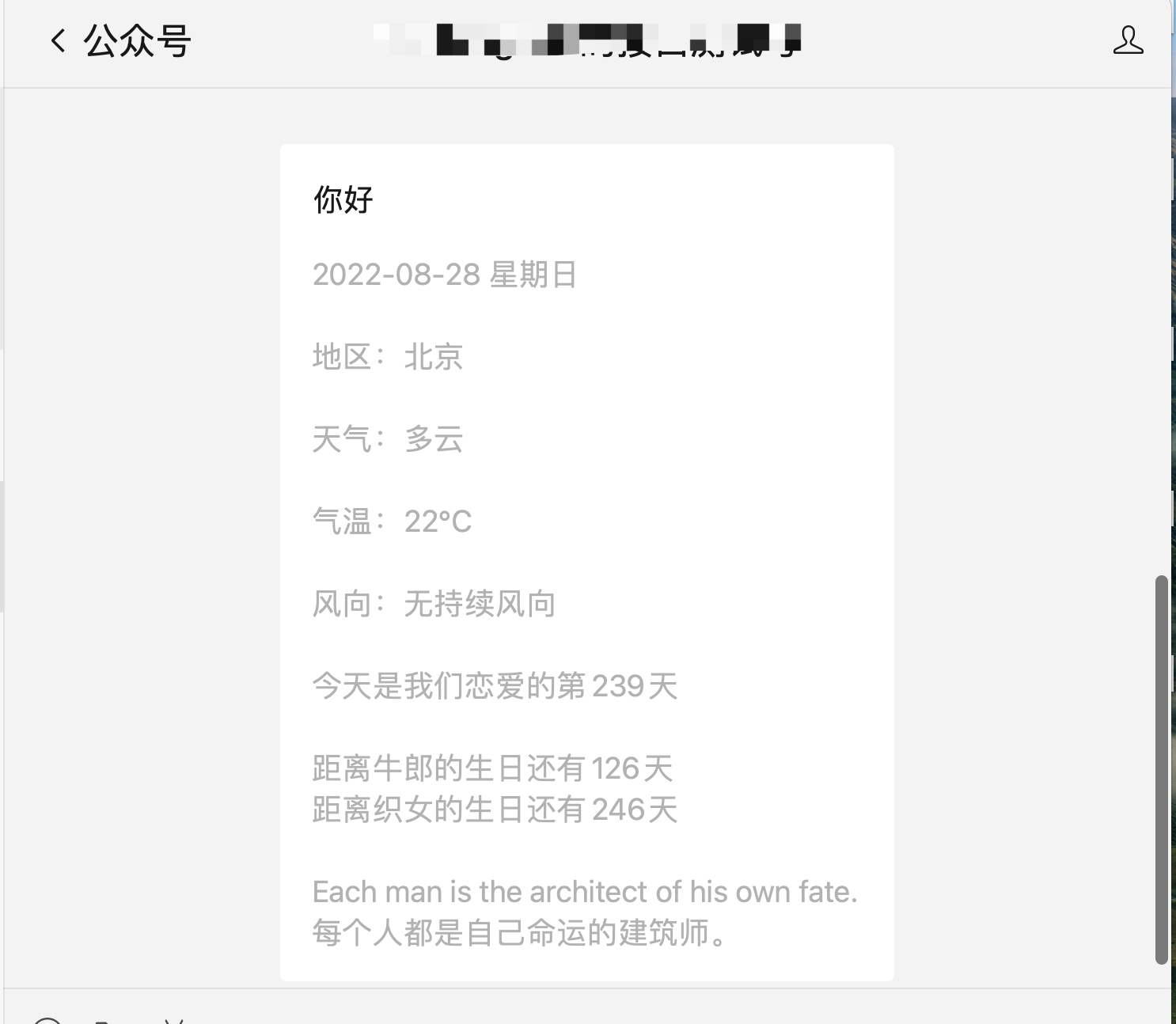Open the account profile icon
Image resolution: width=1176 pixels, height=1024 pixels.
1127,40
